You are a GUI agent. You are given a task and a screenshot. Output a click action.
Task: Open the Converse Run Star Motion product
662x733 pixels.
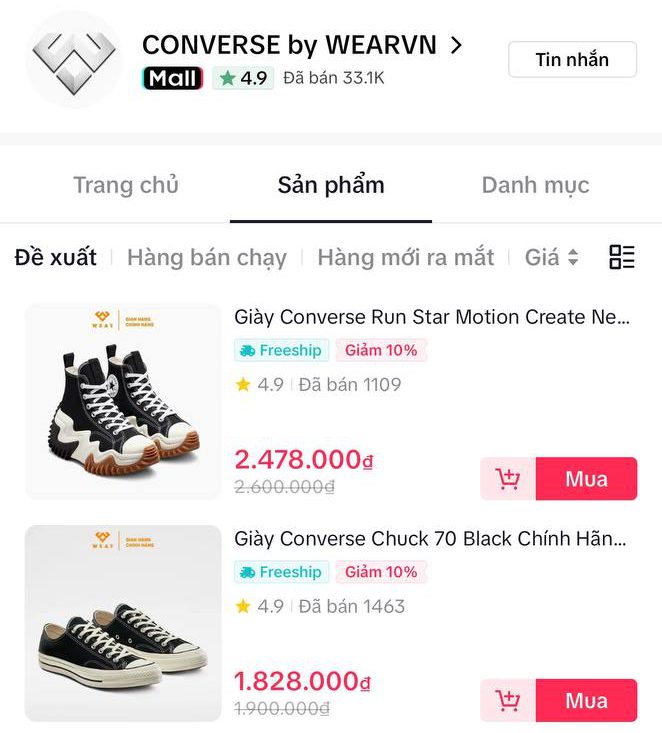pyautogui.click(x=432, y=318)
